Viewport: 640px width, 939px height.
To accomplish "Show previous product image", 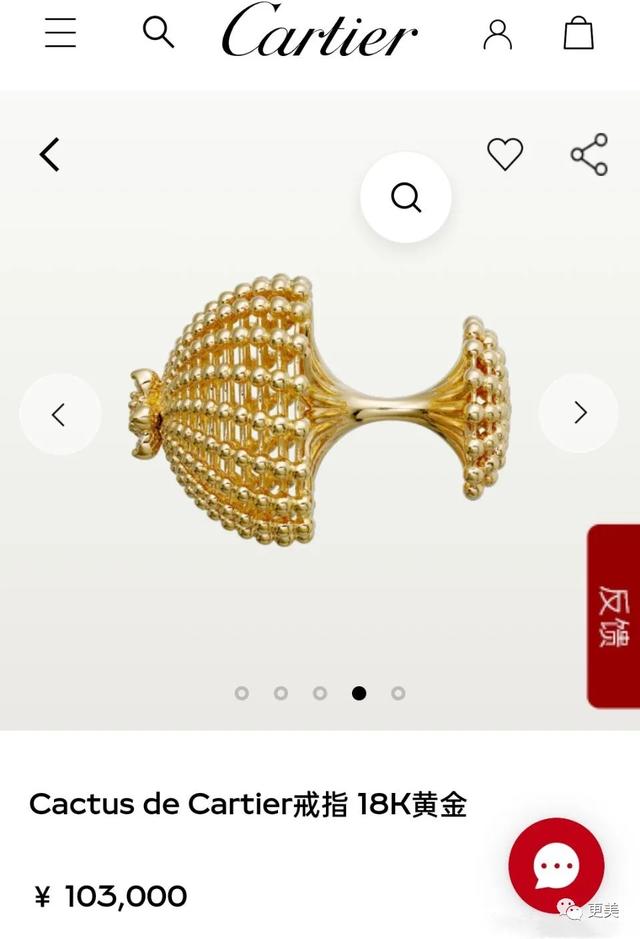I will 59,414.
